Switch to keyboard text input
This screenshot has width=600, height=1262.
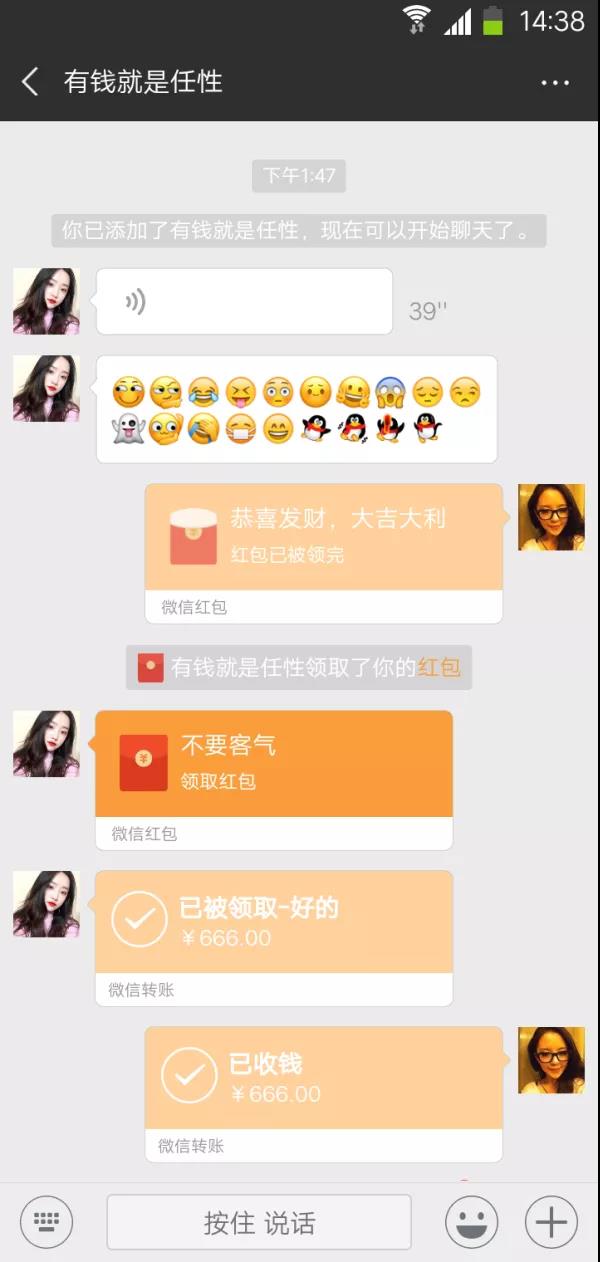(46, 1222)
